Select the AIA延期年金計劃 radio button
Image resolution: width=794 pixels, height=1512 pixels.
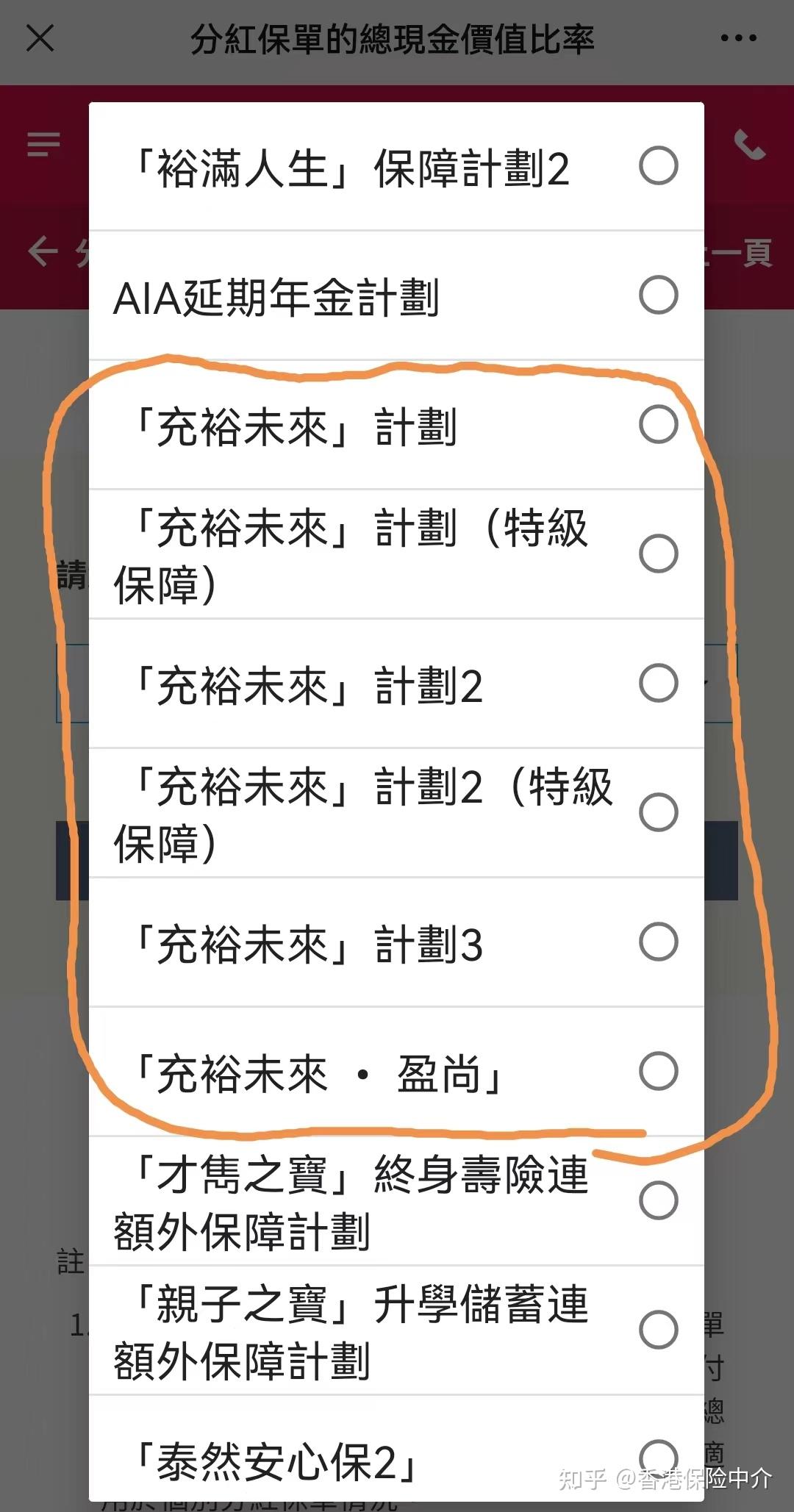click(659, 294)
